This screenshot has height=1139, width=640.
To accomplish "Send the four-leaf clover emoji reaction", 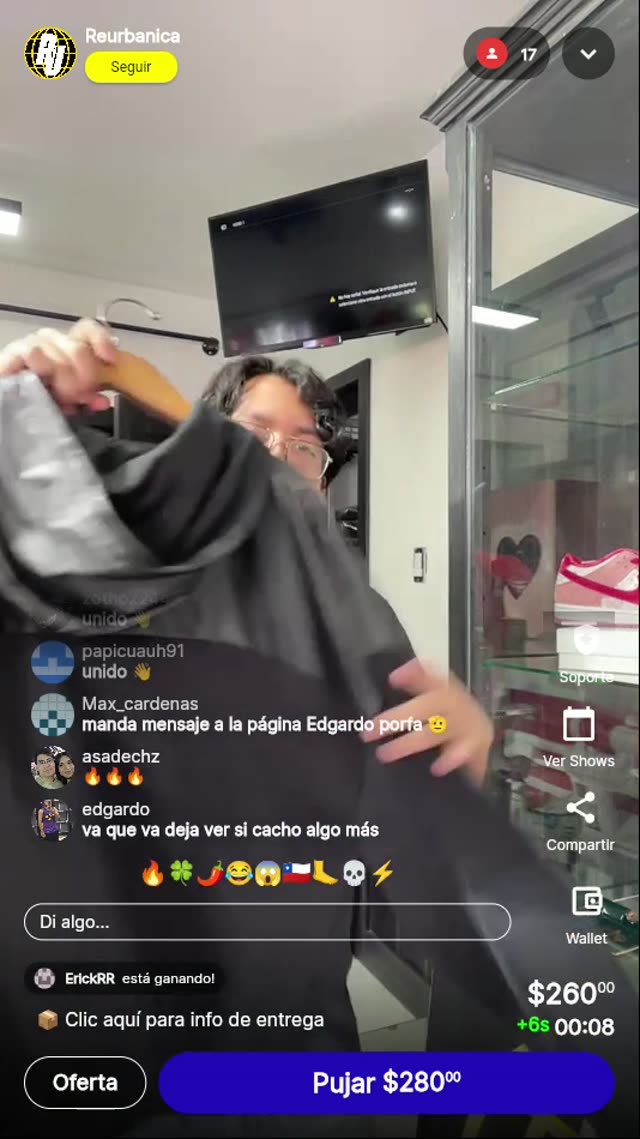I will point(181,874).
